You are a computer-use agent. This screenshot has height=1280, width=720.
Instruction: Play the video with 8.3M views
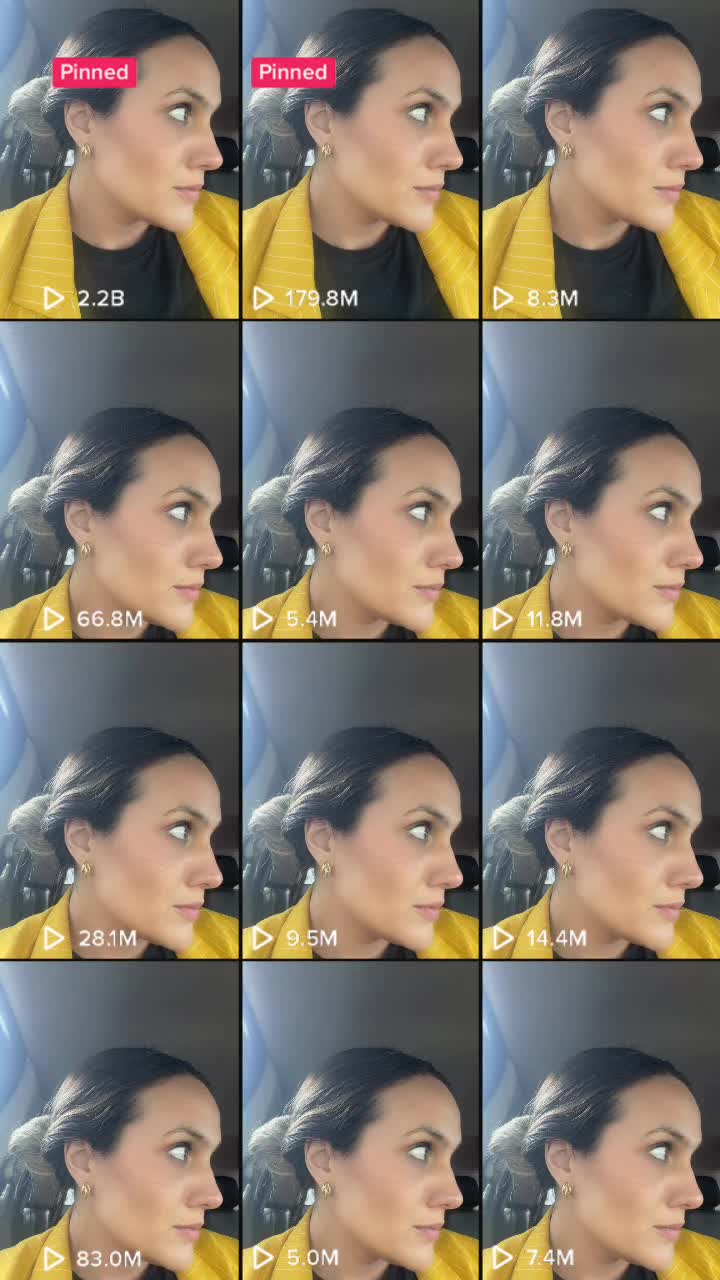click(x=601, y=159)
